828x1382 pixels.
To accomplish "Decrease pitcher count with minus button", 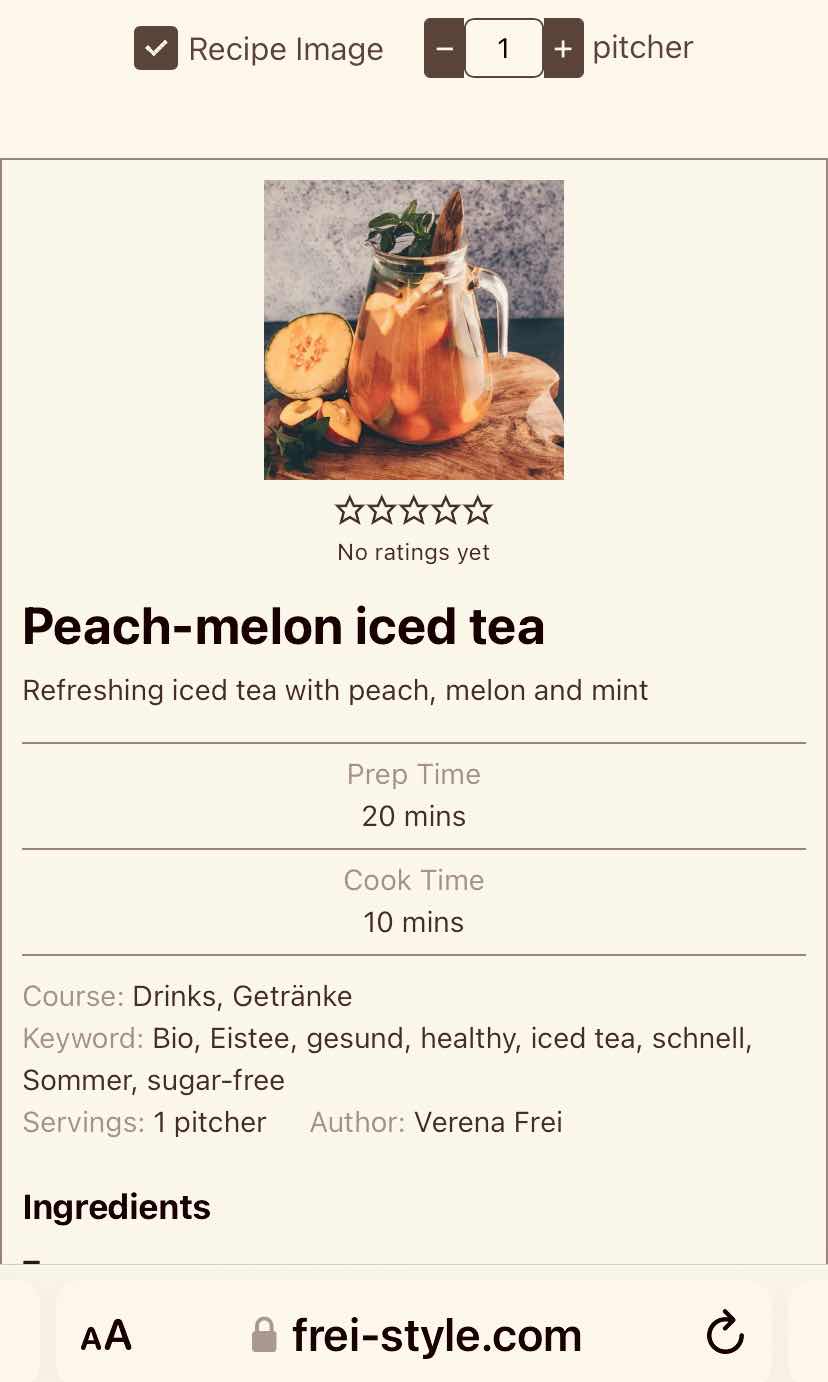I will click(444, 49).
